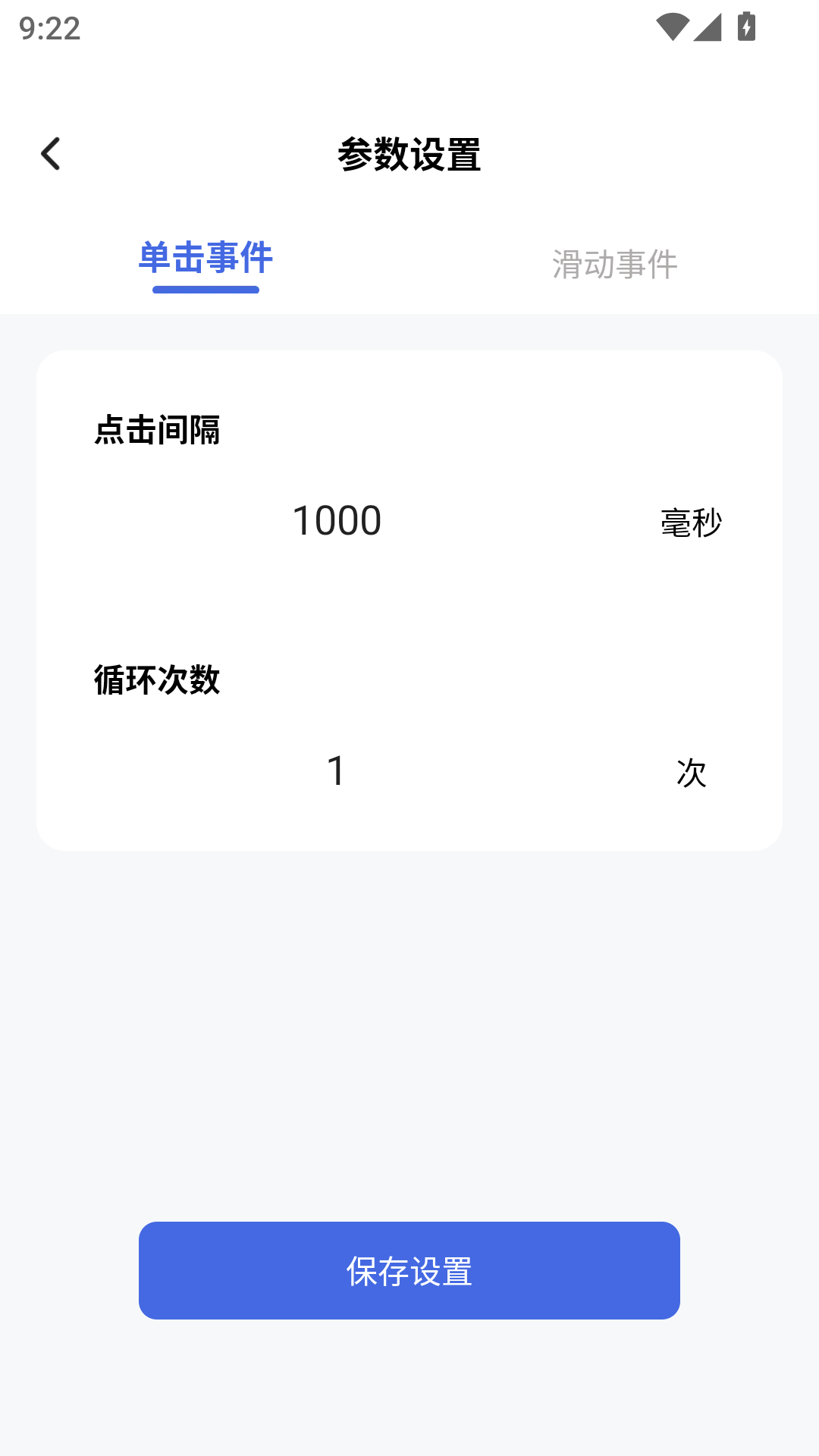Viewport: 819px width, 1456px height.
Task: Click the battery charging icon
Action: click(745, 25)
